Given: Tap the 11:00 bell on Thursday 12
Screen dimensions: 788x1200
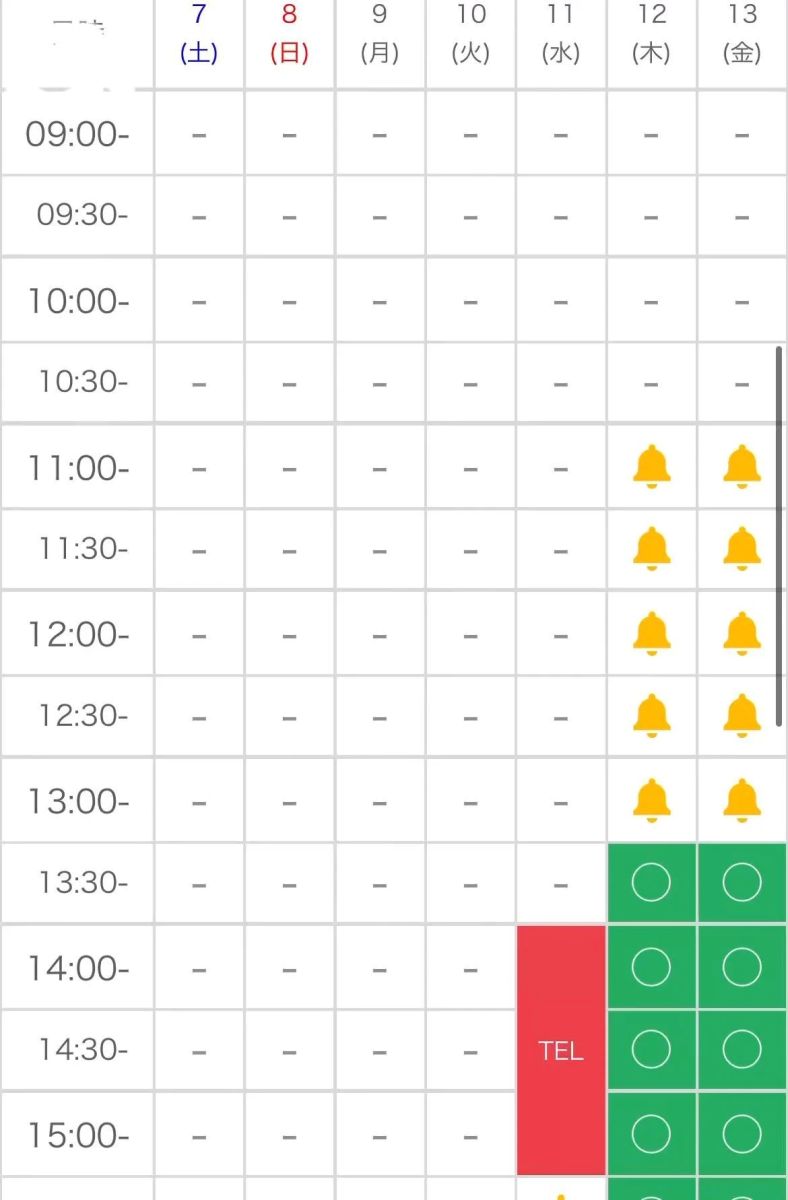Looking at the screenshot, I should tap(652, 467).
